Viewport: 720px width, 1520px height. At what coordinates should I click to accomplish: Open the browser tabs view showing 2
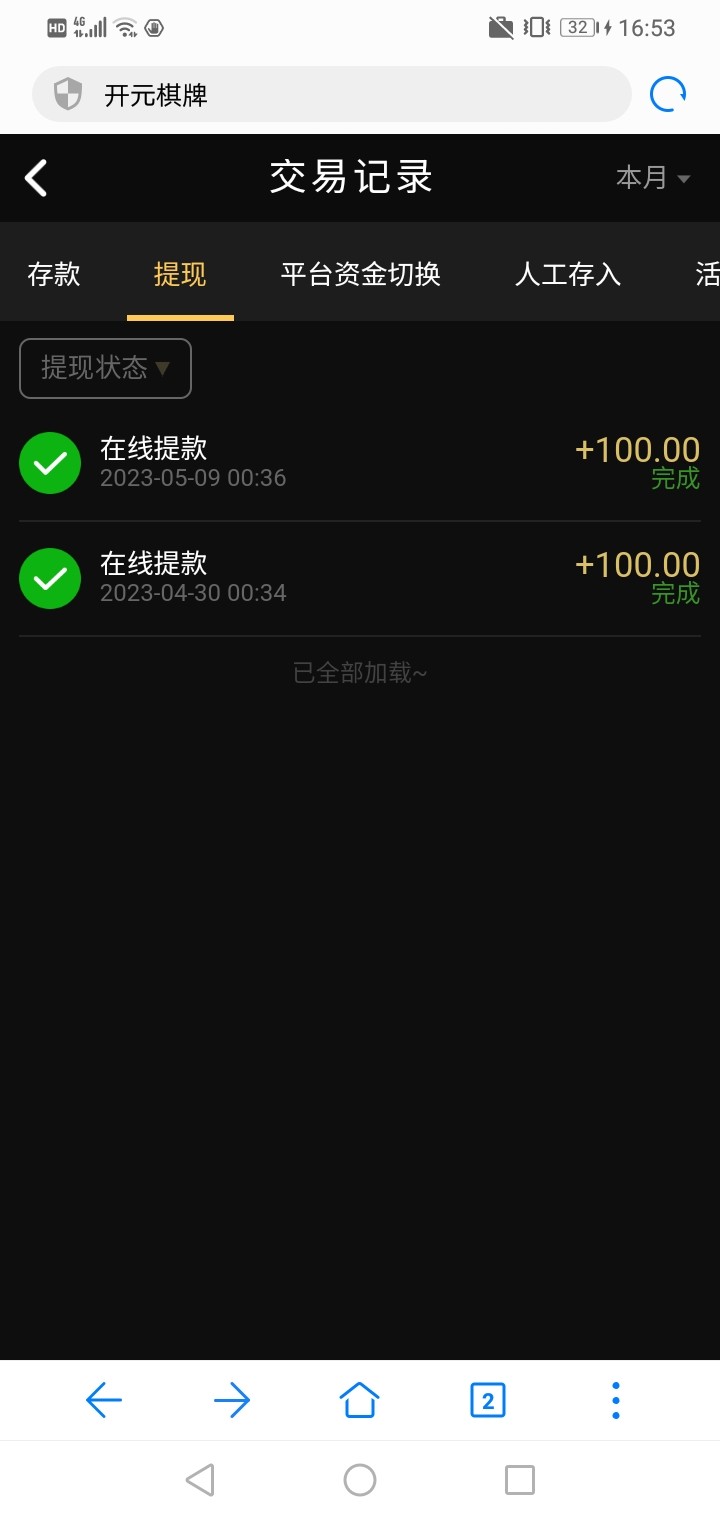pos(488,1400)
